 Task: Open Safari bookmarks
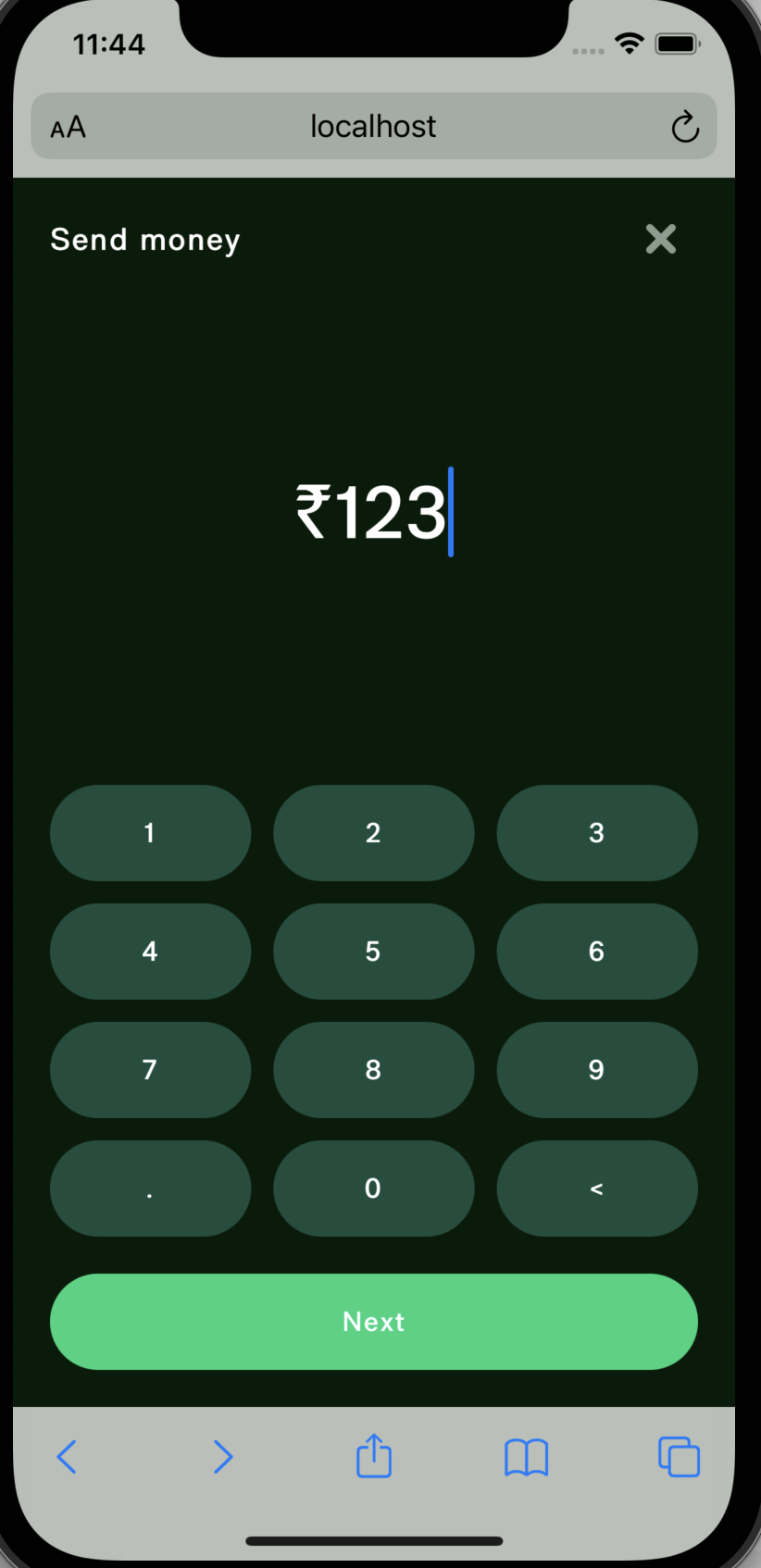point(526,1457)
